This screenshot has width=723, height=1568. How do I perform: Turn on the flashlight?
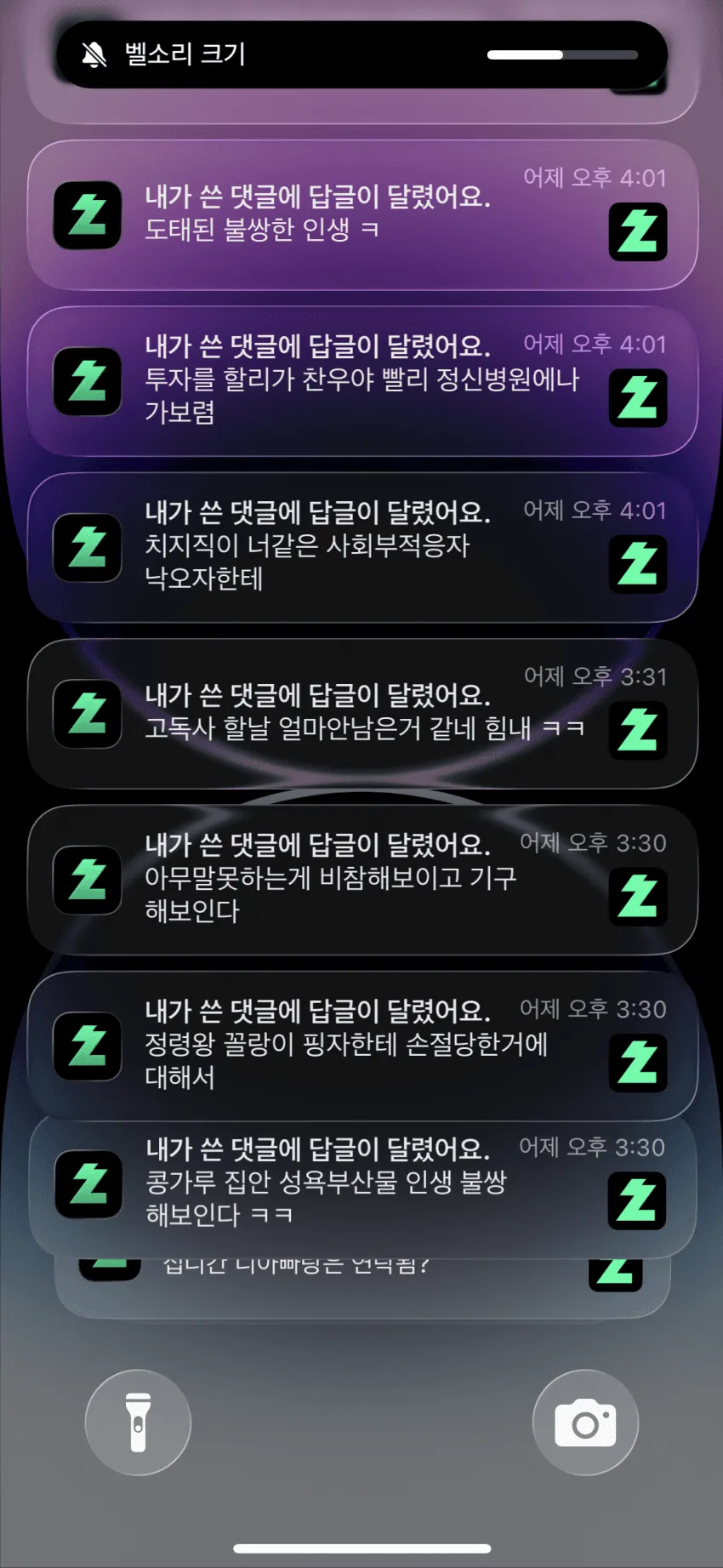tap(138, 1423)
